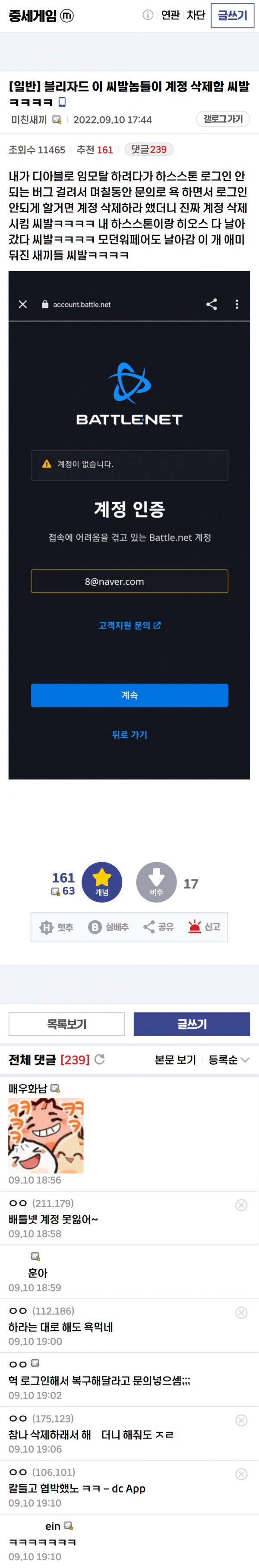Share this post via 공유

[159, 927]
